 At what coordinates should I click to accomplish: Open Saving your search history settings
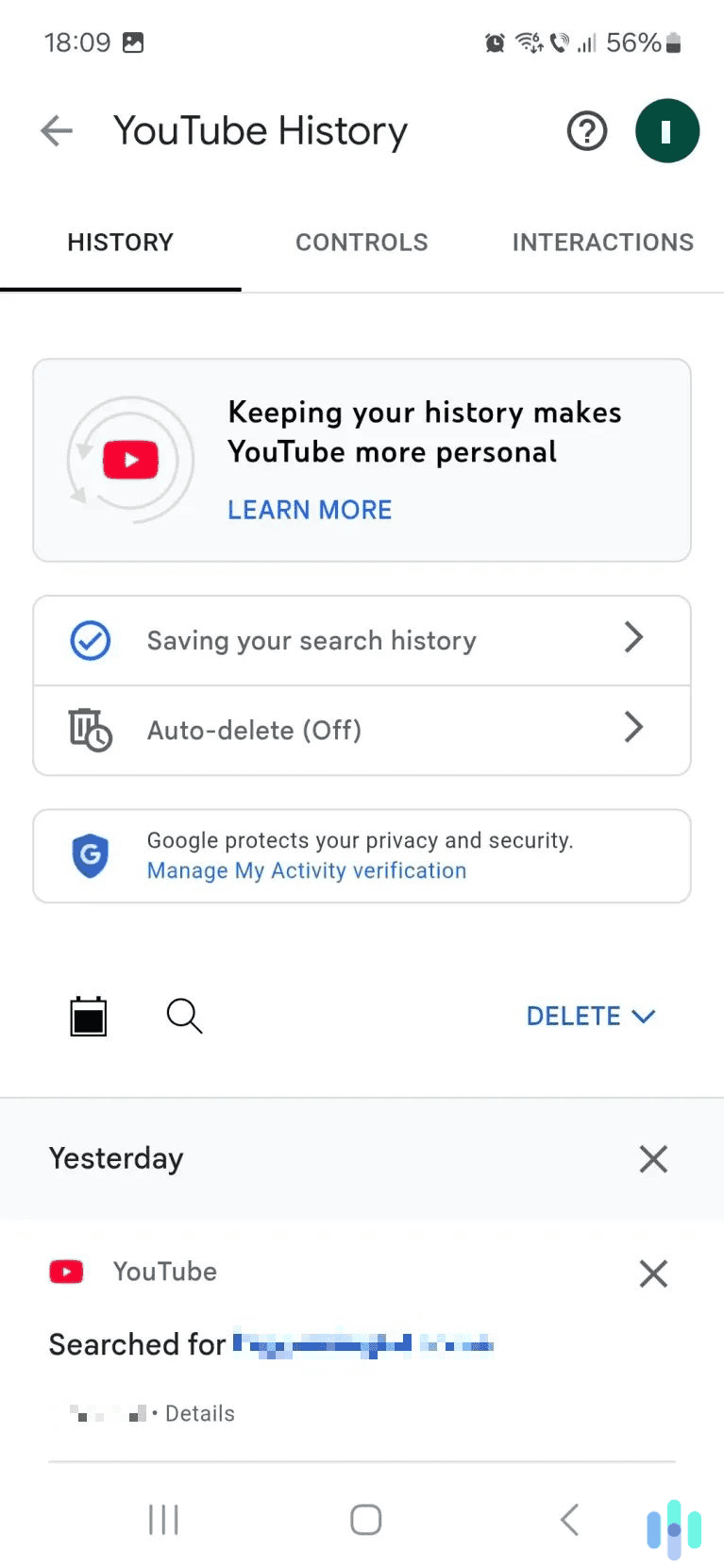362,640
